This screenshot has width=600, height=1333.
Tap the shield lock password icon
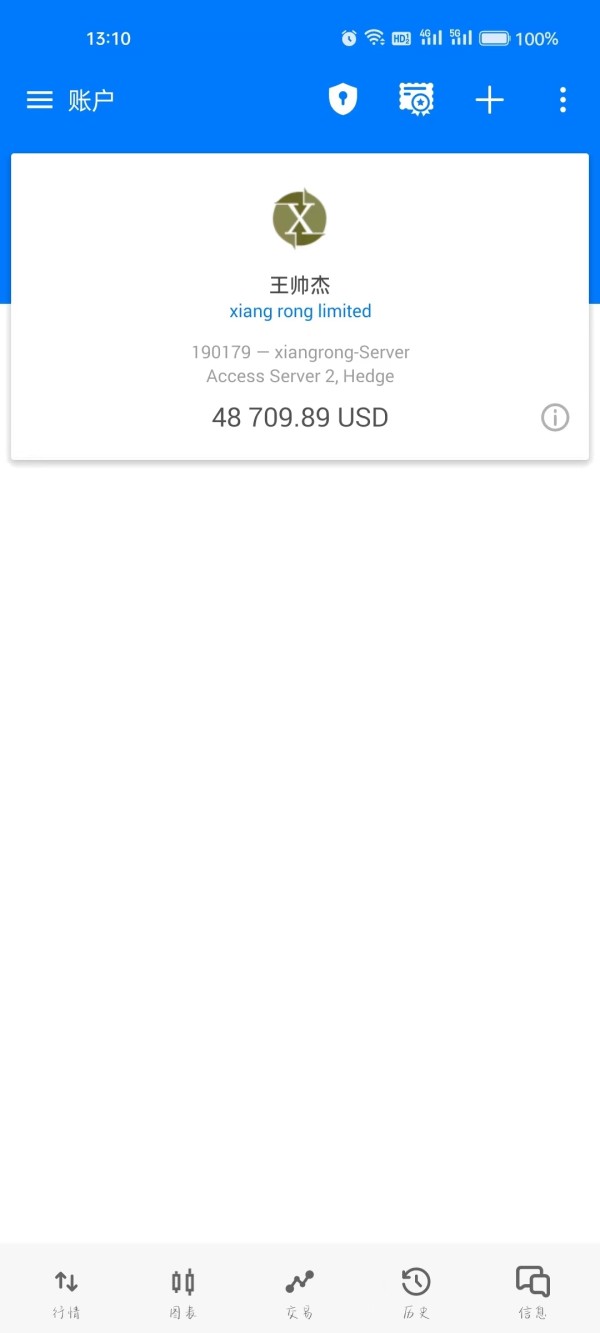pos(343,99)
